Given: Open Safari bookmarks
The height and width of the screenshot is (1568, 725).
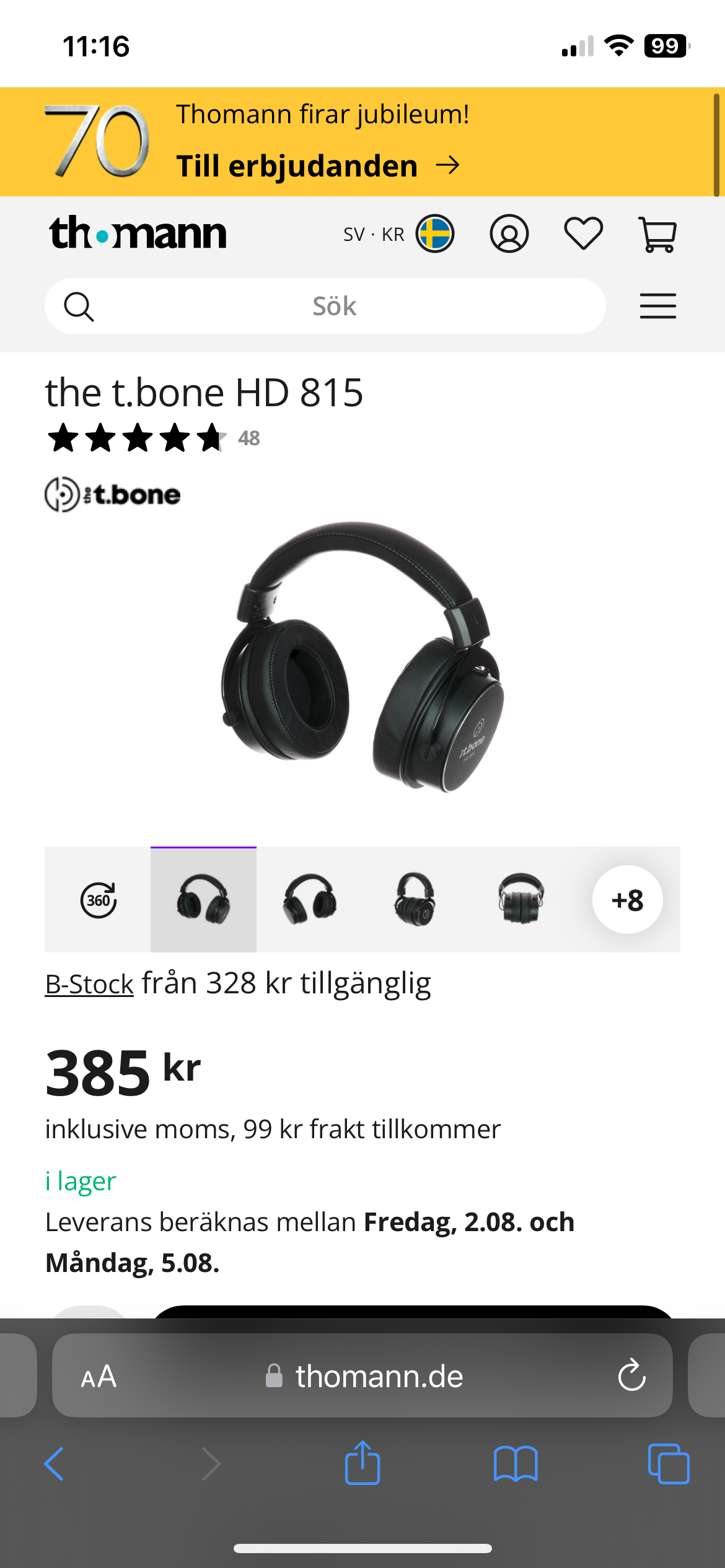Looking at the screenshot, I should (x=516, y=1464).
